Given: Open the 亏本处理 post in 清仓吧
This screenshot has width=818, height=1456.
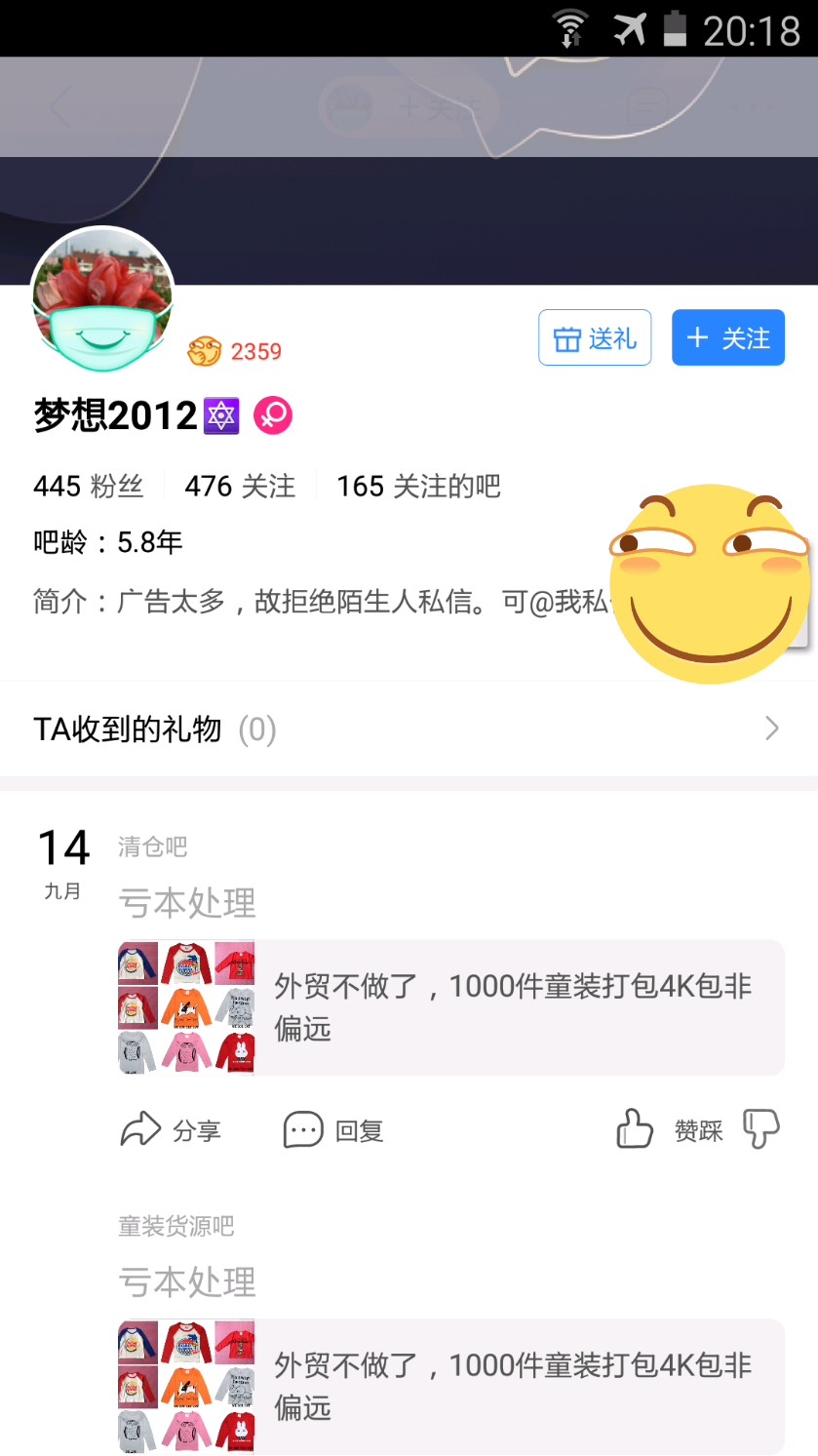Looking at the screenshot, I should click(187, 903).
